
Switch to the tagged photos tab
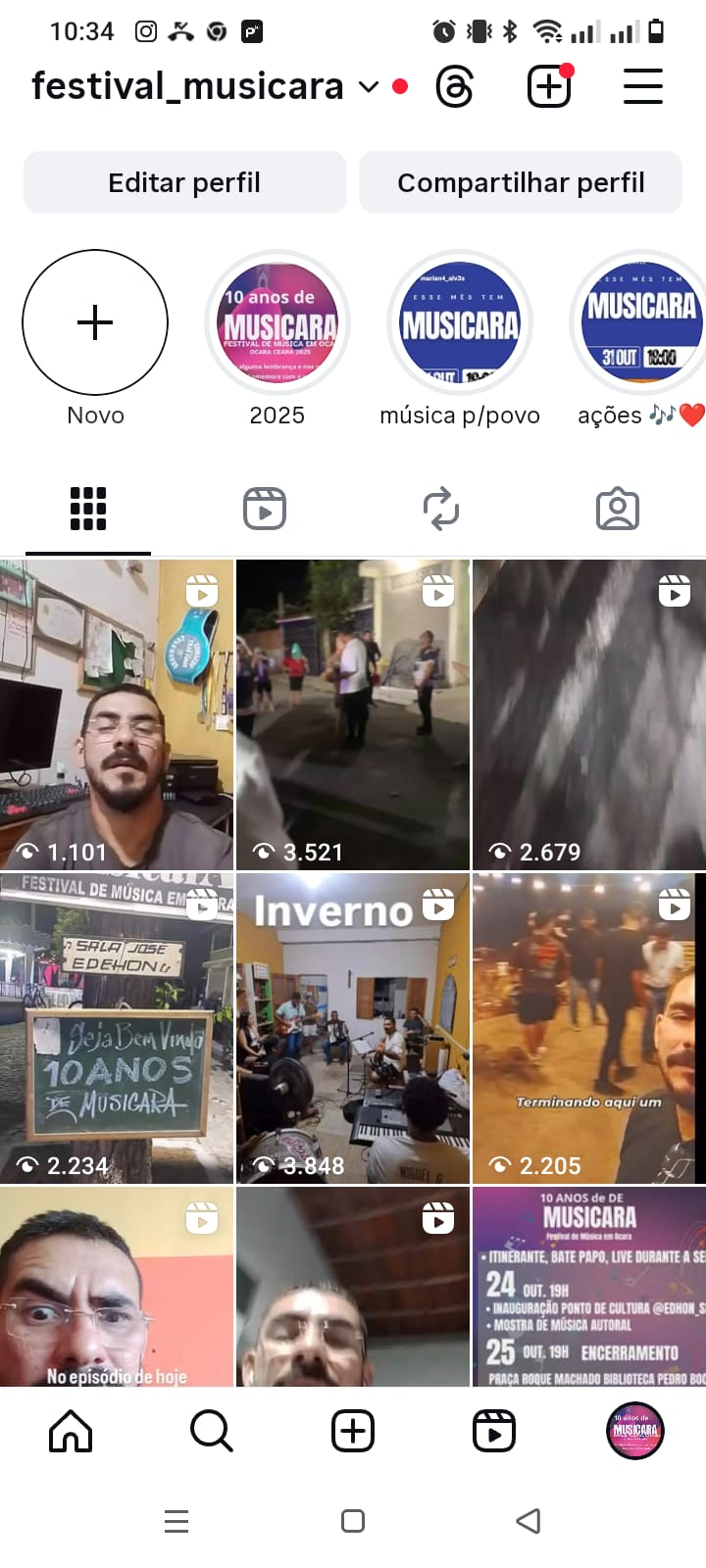coord(618,510)
